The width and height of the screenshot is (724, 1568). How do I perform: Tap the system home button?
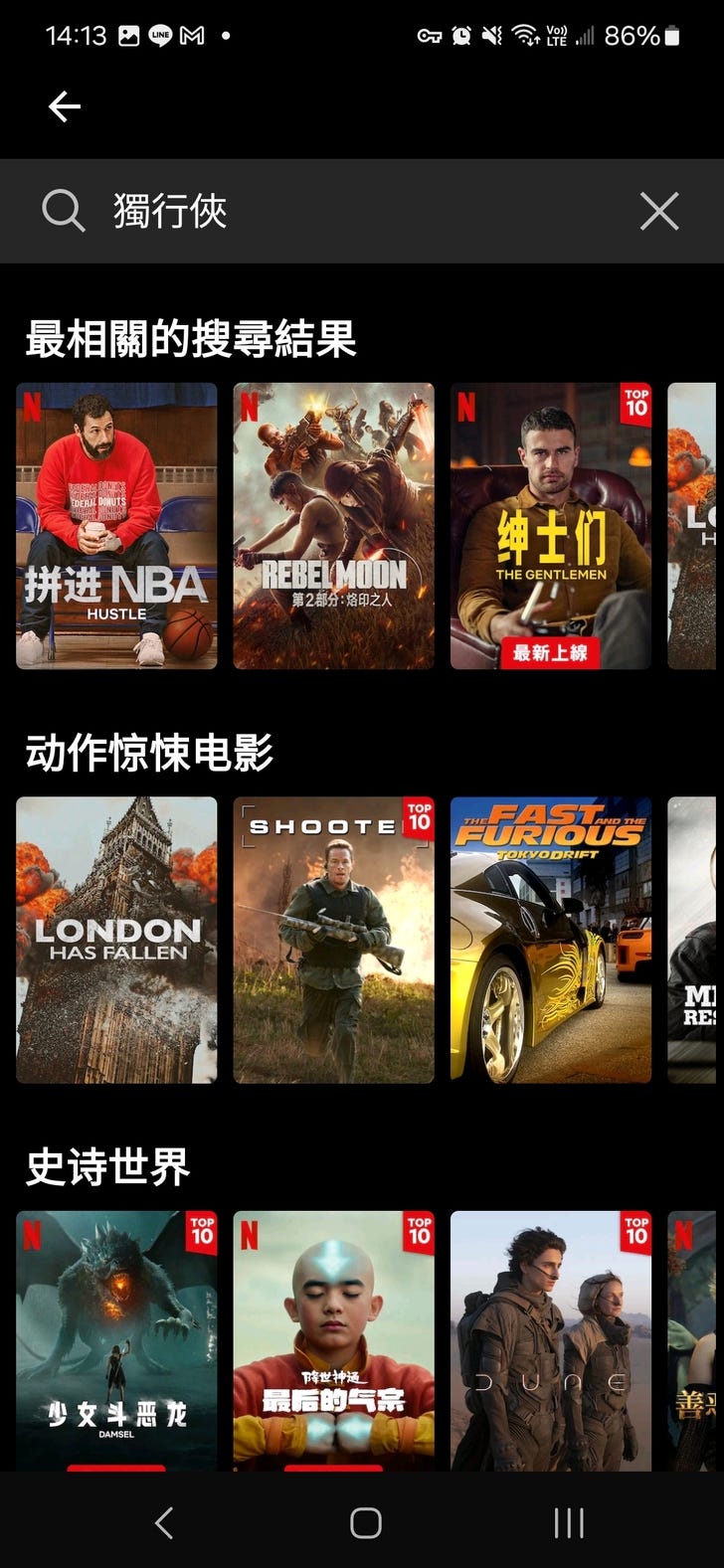pyautogui.click(x=365, y=1522)
